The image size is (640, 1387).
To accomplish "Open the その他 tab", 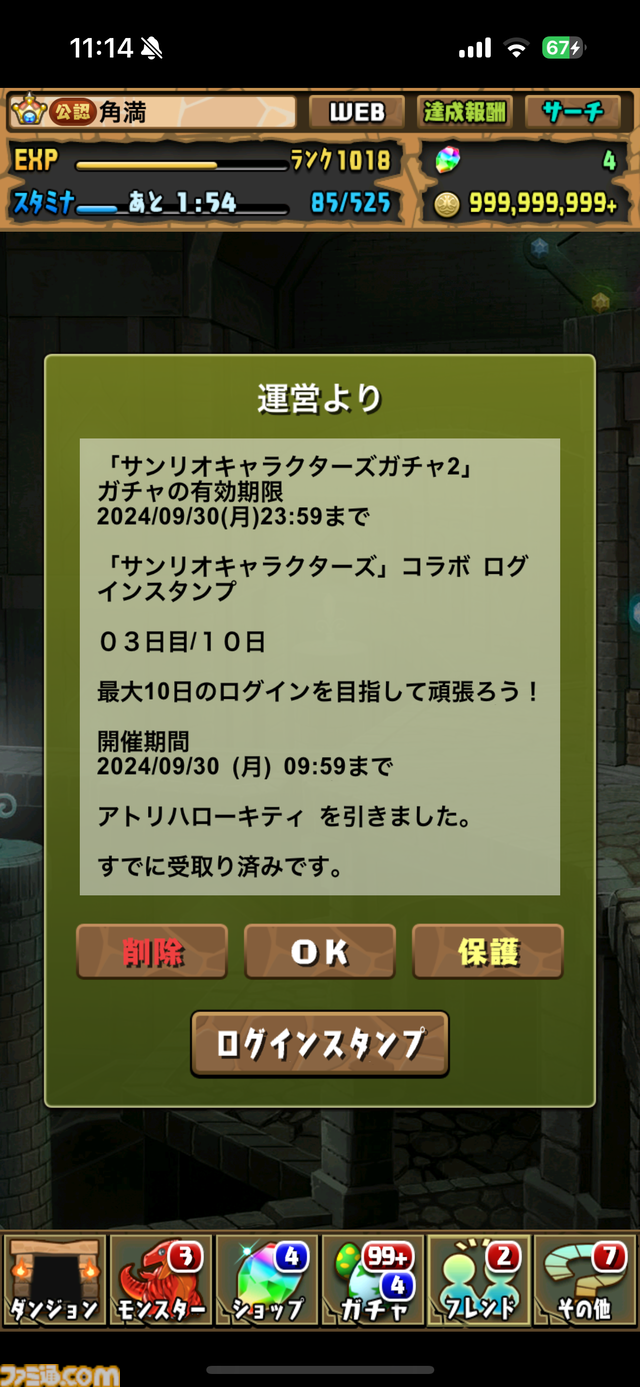I will pyautogui.click(x=585, y=1280).
